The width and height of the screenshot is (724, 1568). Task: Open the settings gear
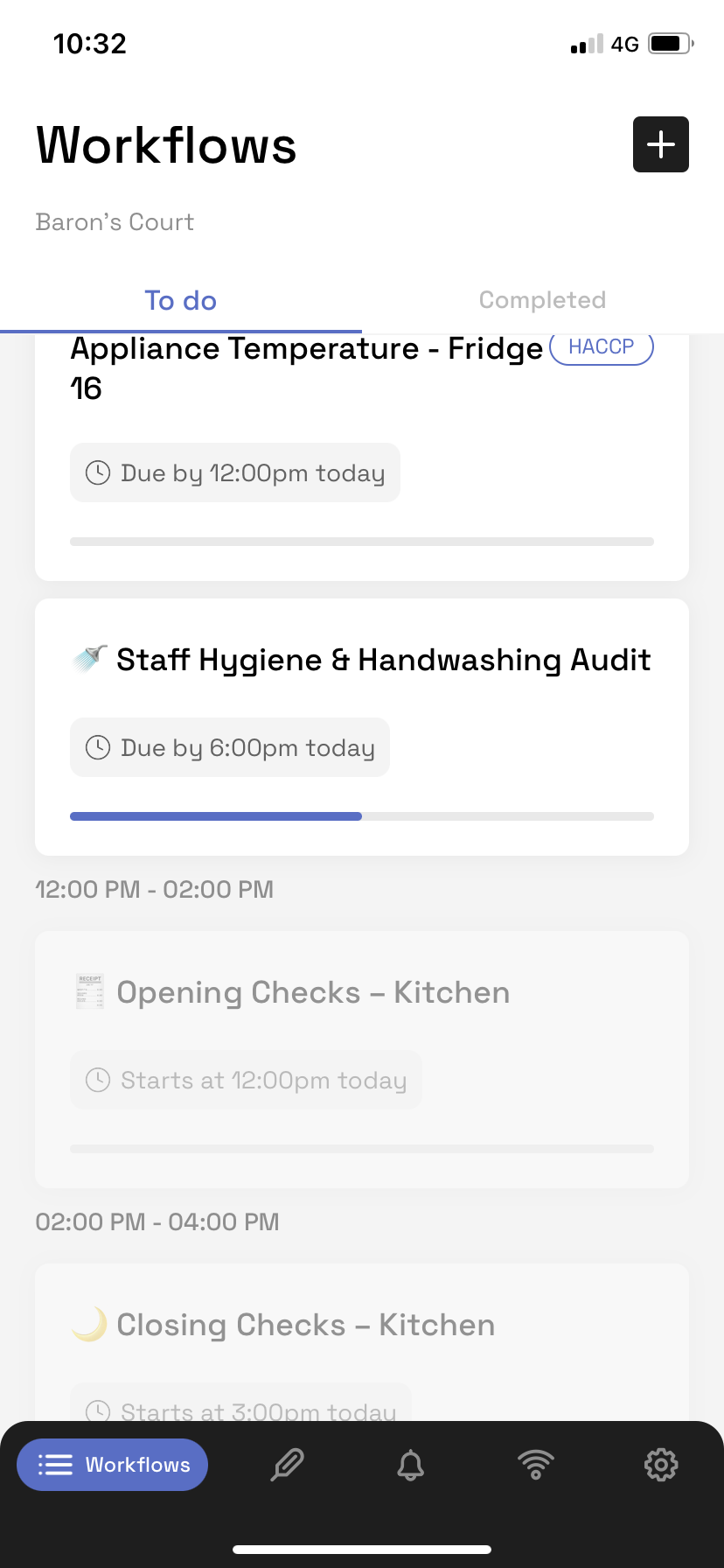660,1464
